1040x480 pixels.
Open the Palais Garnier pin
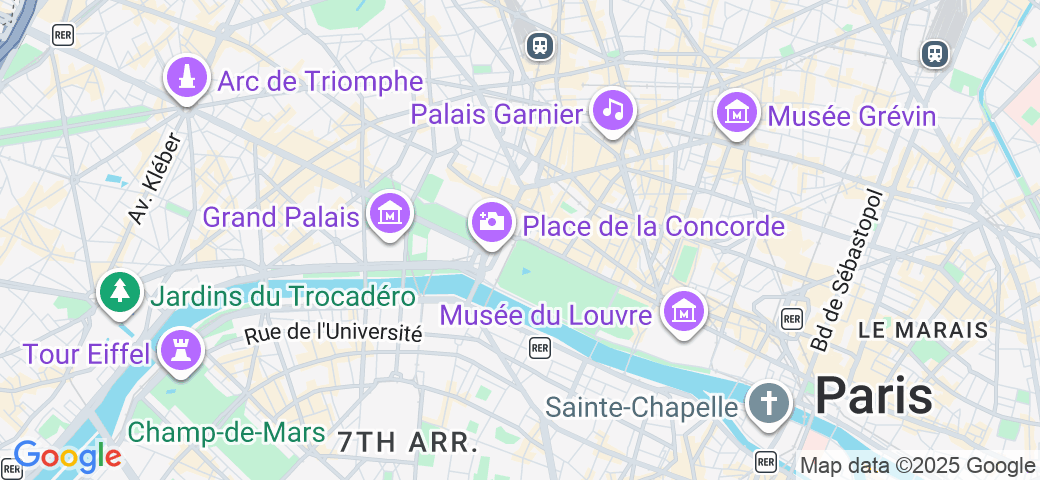click(x=612, y=110)
